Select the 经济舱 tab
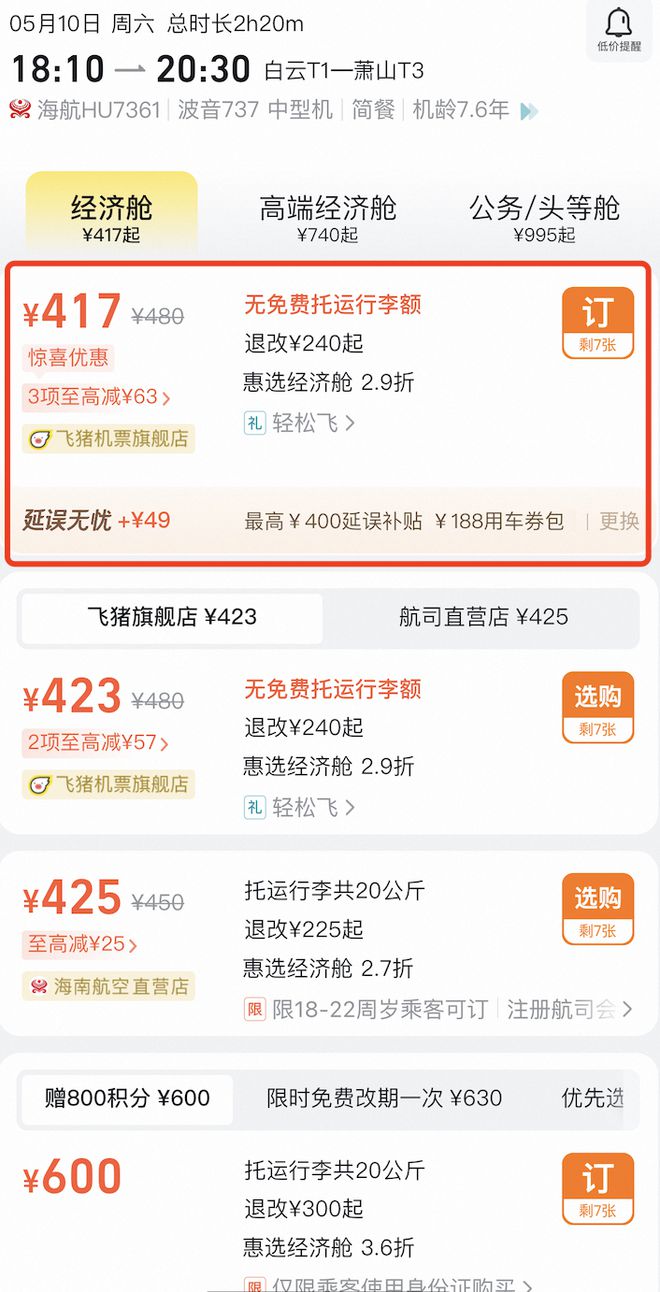 click(111, 218)
